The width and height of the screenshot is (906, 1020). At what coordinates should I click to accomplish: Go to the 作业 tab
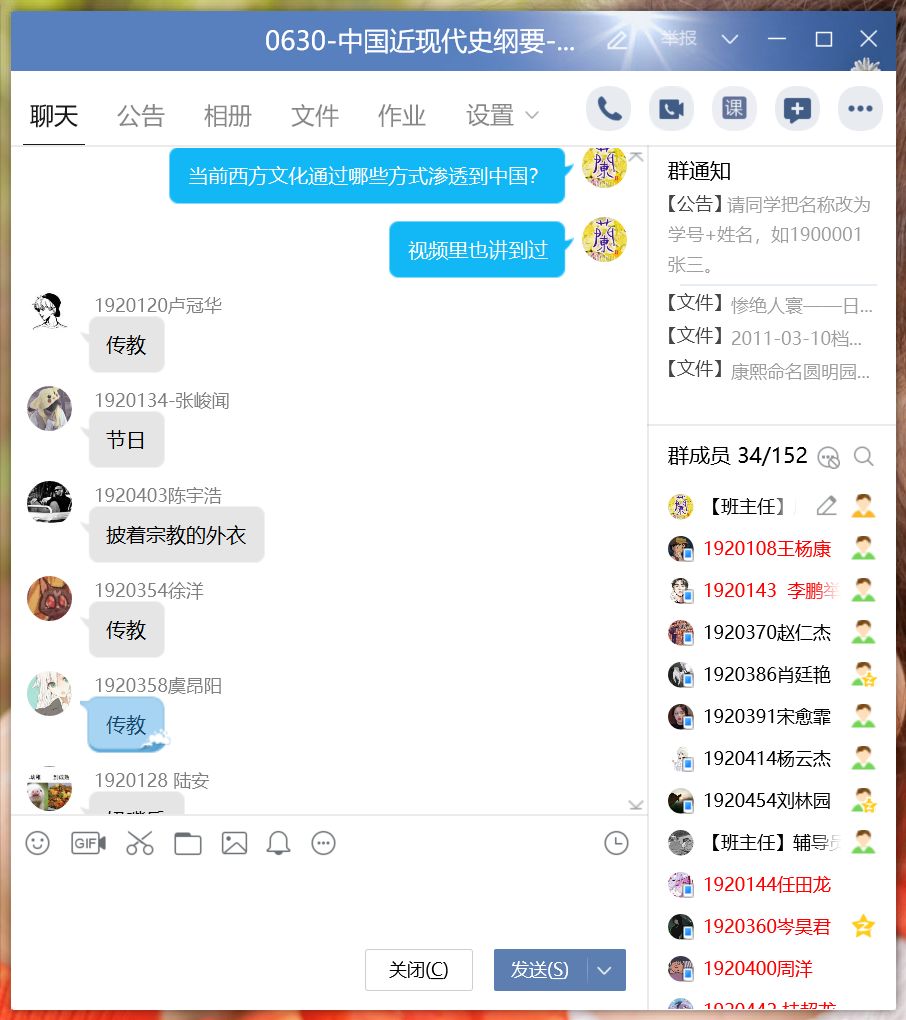pyautogui.click(x=401, y=116)
